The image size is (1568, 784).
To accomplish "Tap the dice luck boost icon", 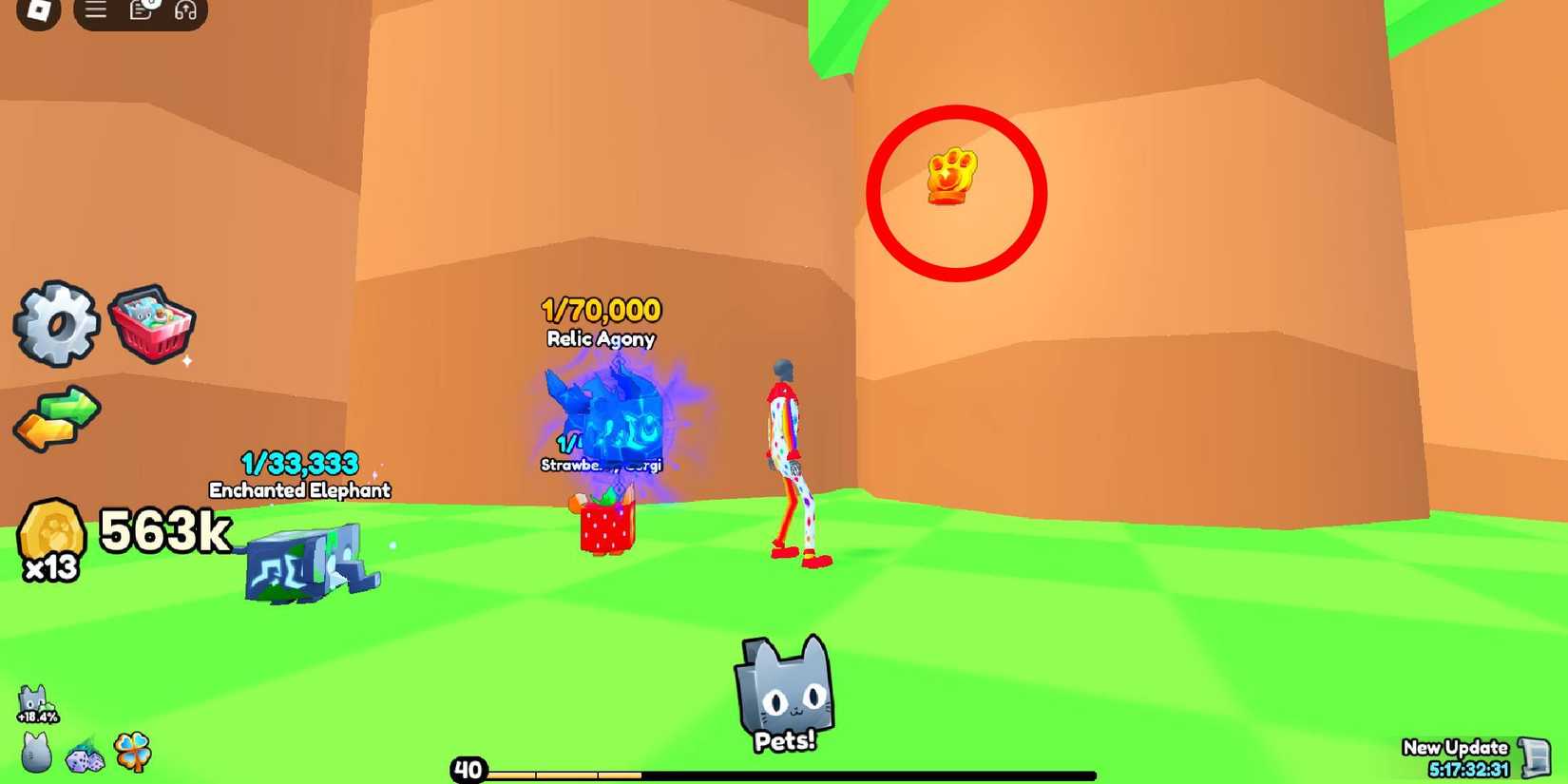I will coord(85,757).
